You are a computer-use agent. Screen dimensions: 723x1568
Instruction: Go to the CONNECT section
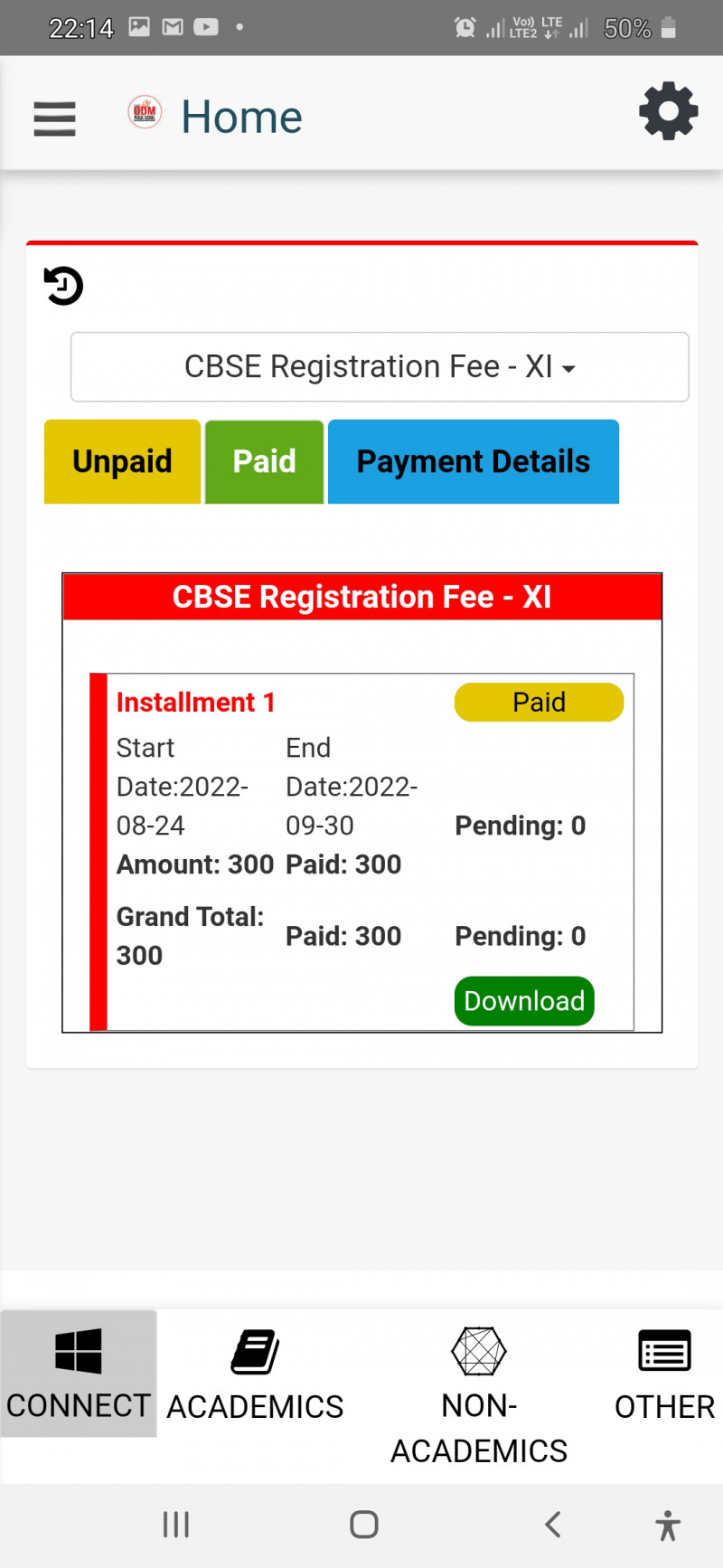[79, 1374]
